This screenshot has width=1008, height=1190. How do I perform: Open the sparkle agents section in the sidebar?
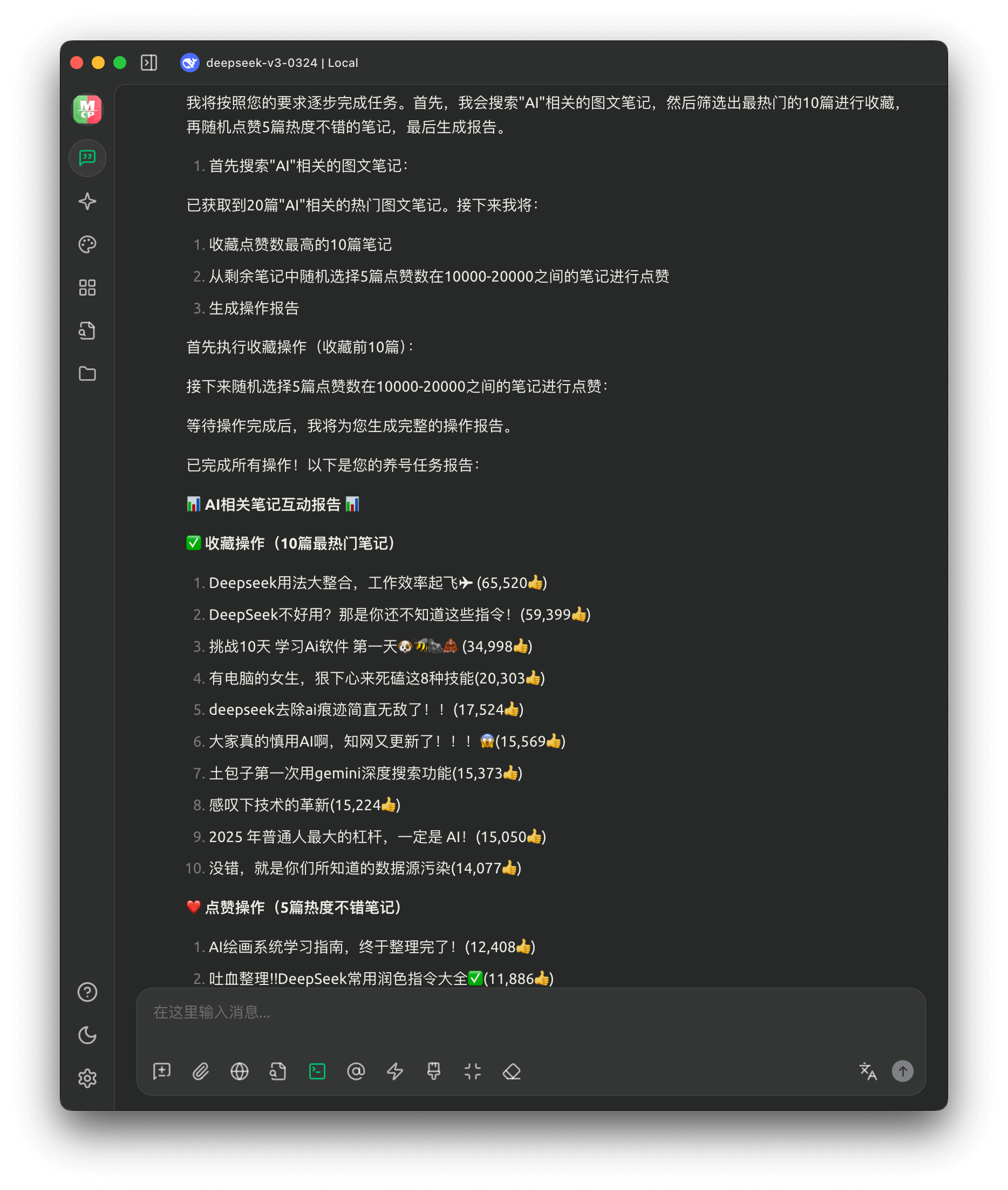[87, 201]
